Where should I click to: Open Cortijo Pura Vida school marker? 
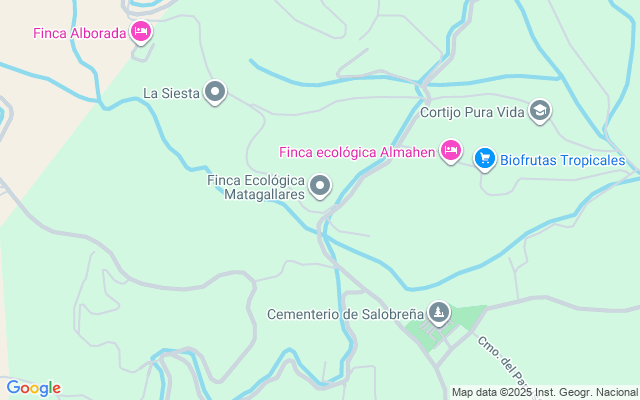point(540,111)
